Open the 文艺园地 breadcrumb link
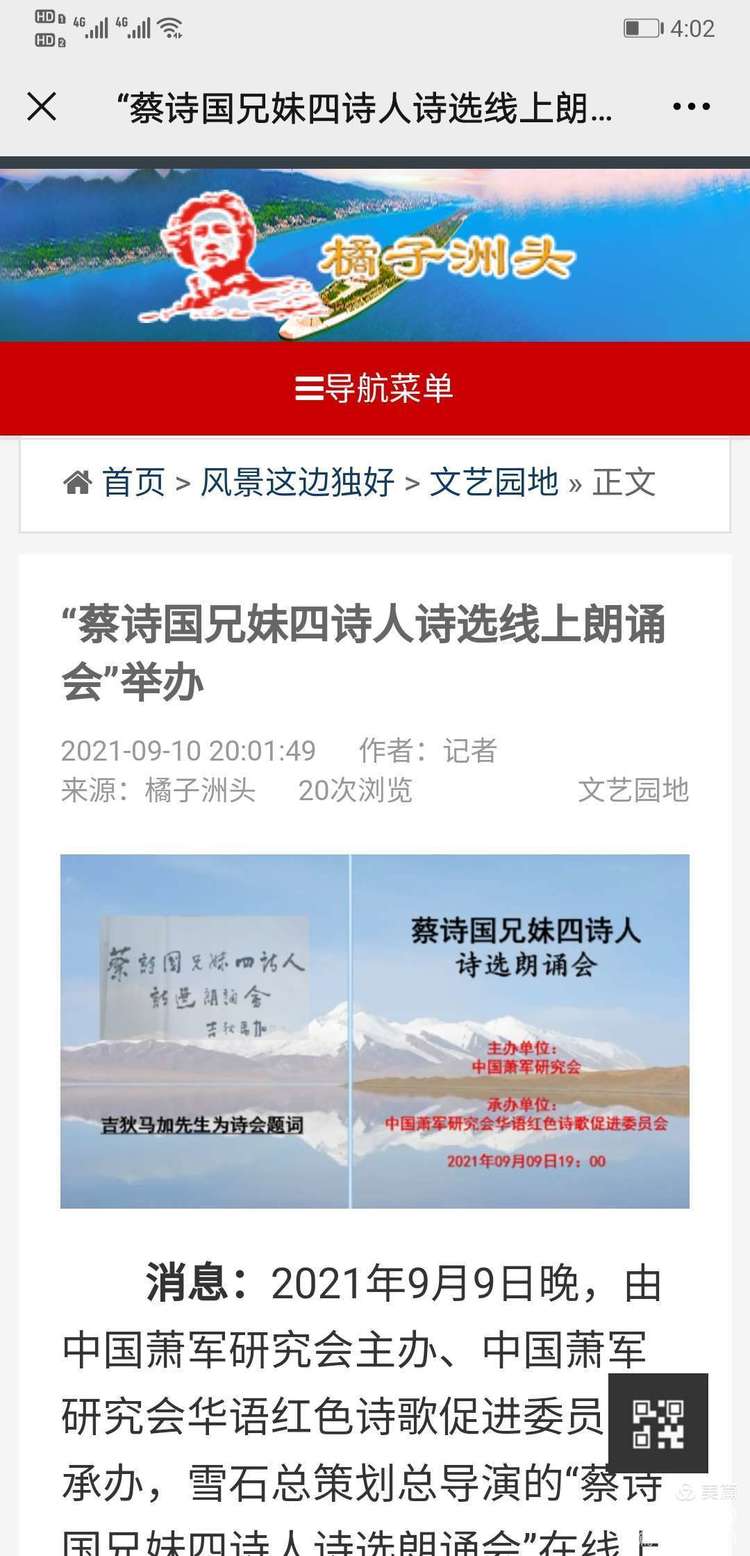This screenshot has height=1556, width=750. coord(494,483)
